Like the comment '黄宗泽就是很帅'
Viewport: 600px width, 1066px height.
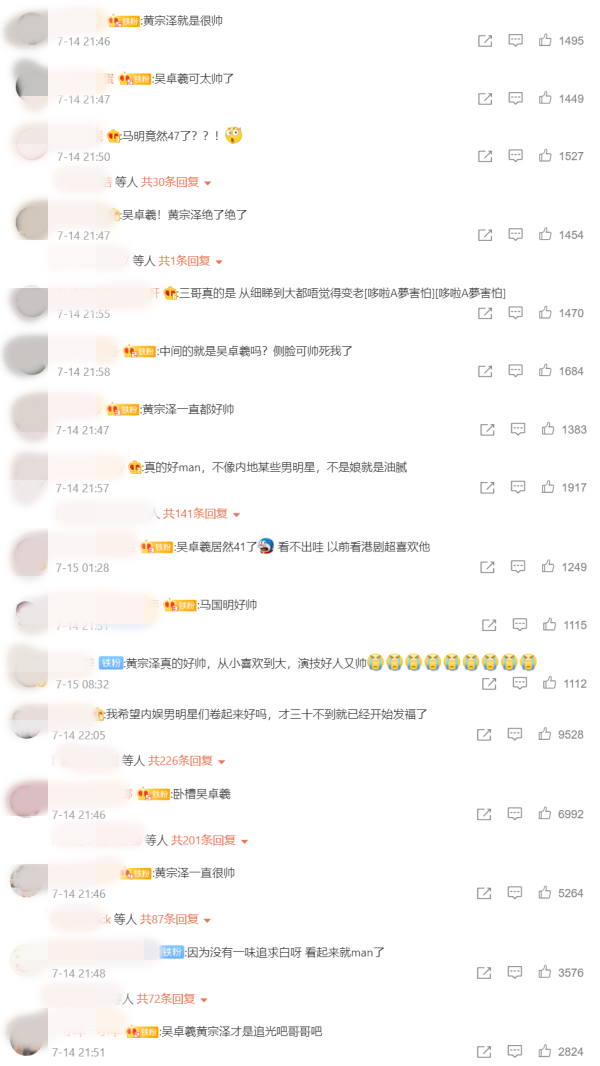click(545, 41)
